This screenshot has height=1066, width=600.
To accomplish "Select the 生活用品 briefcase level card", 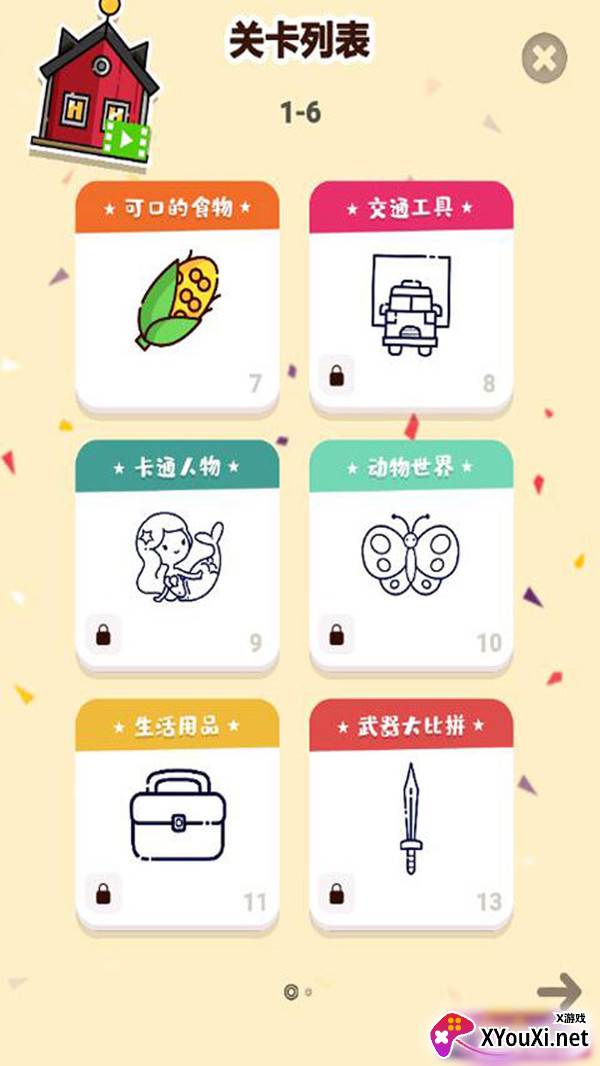I will point(177,814).
